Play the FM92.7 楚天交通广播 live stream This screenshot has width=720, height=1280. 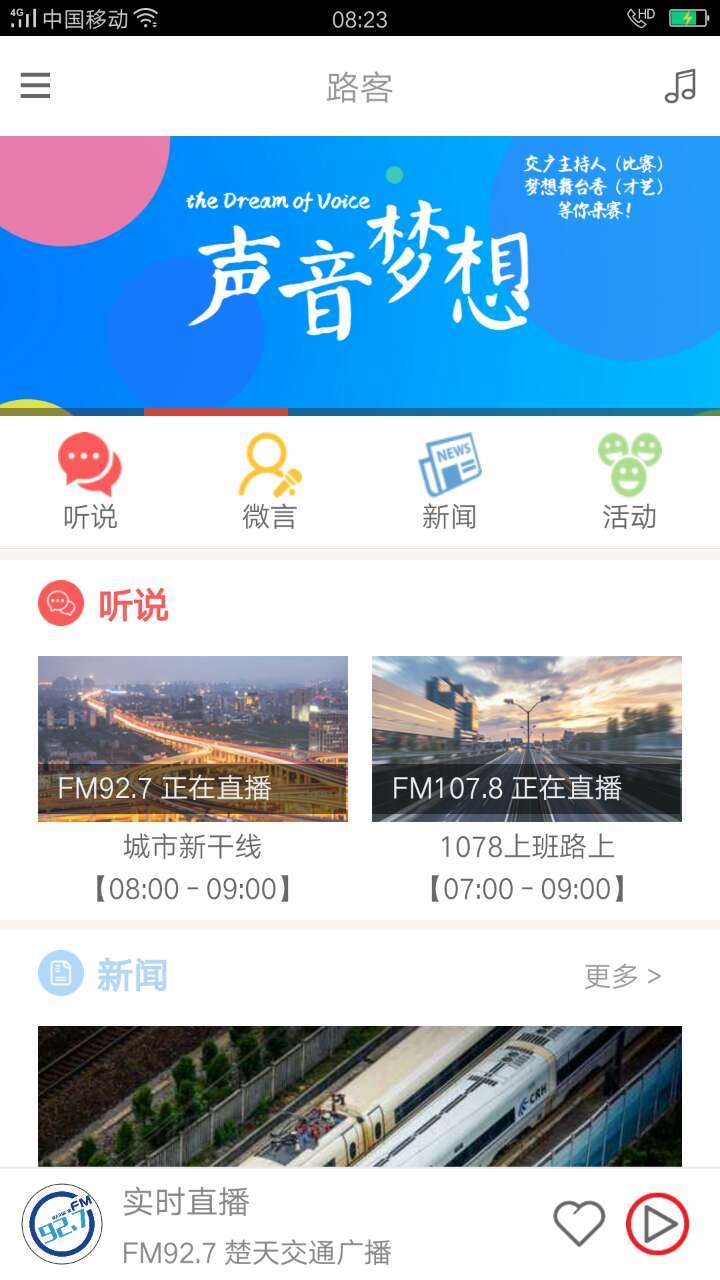tap(657, 1224)
